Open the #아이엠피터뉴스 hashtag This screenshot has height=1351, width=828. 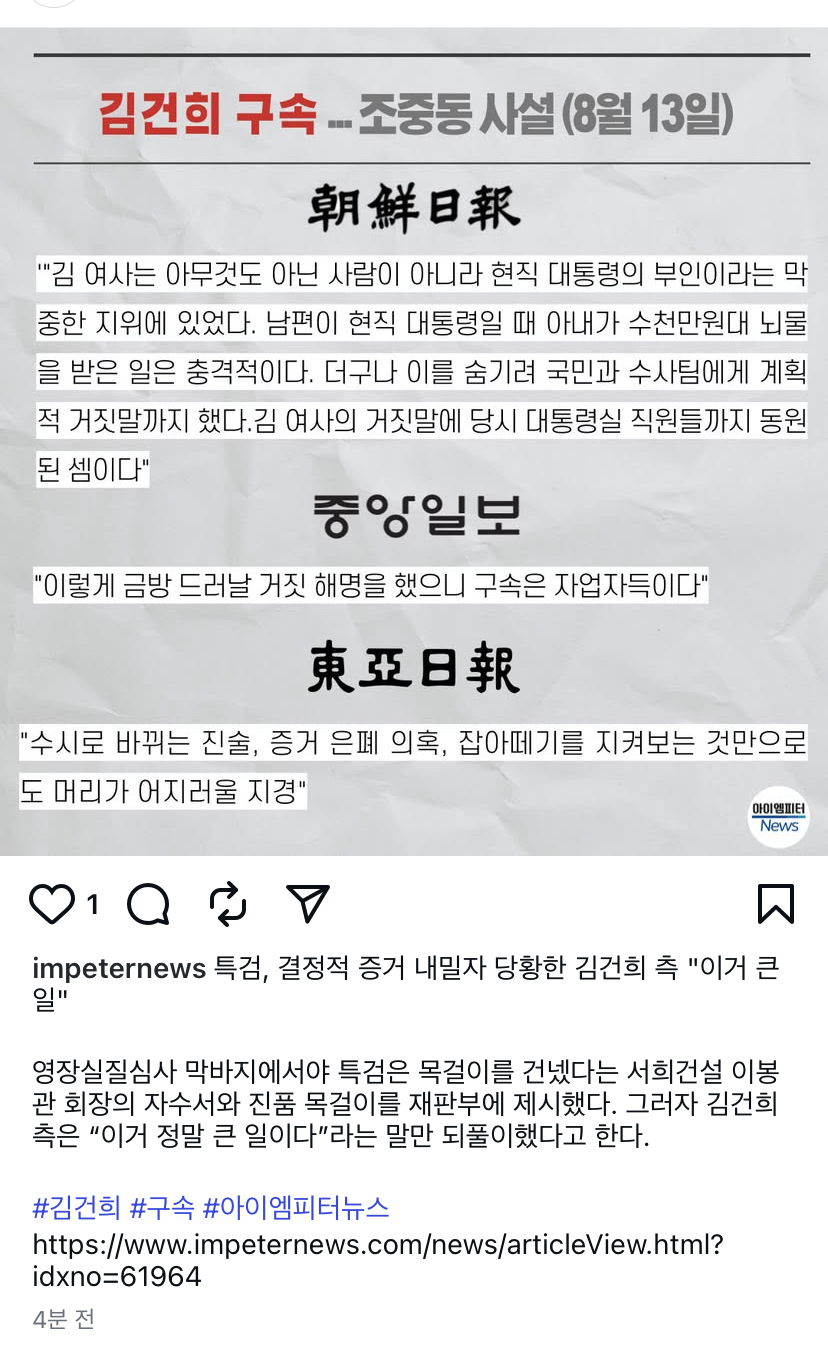click(296, 1207)
